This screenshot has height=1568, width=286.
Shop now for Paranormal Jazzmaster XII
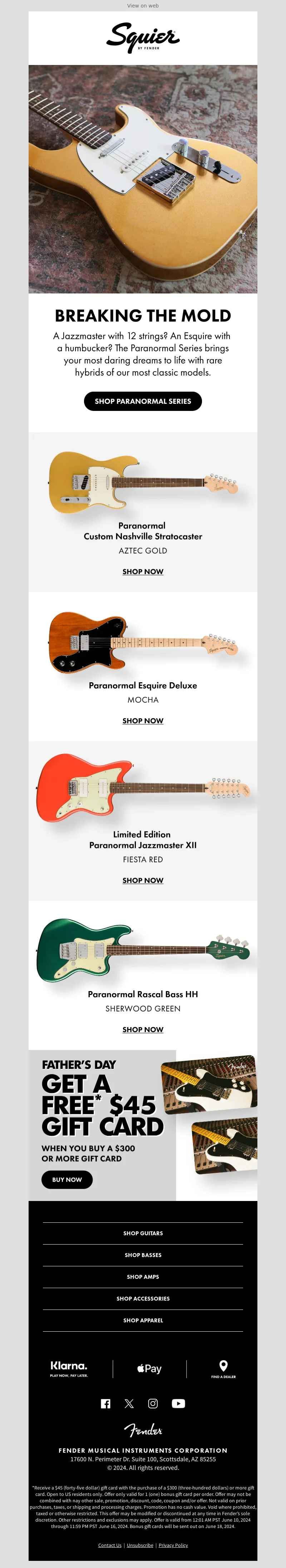(143, 880)
